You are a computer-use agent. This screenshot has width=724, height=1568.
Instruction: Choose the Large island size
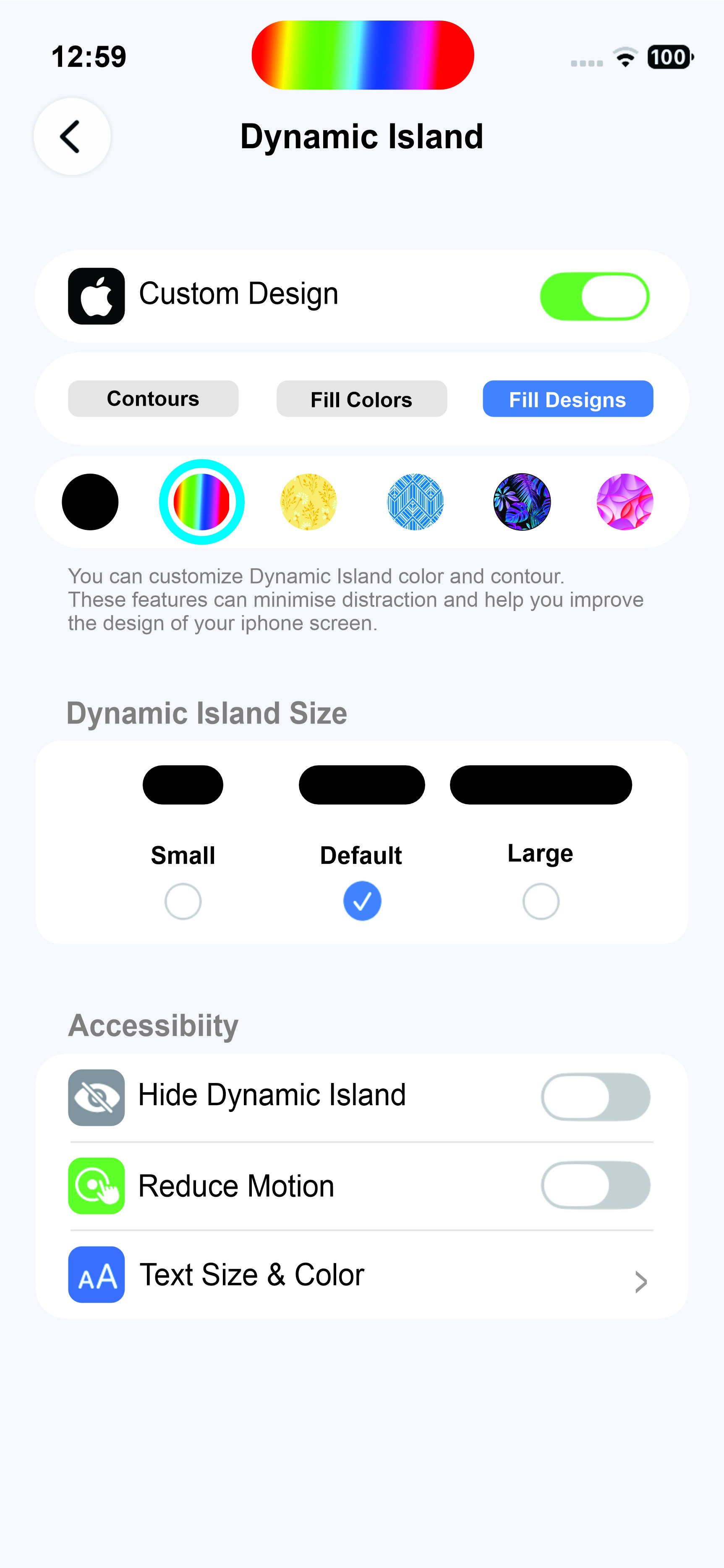point(540,902)
